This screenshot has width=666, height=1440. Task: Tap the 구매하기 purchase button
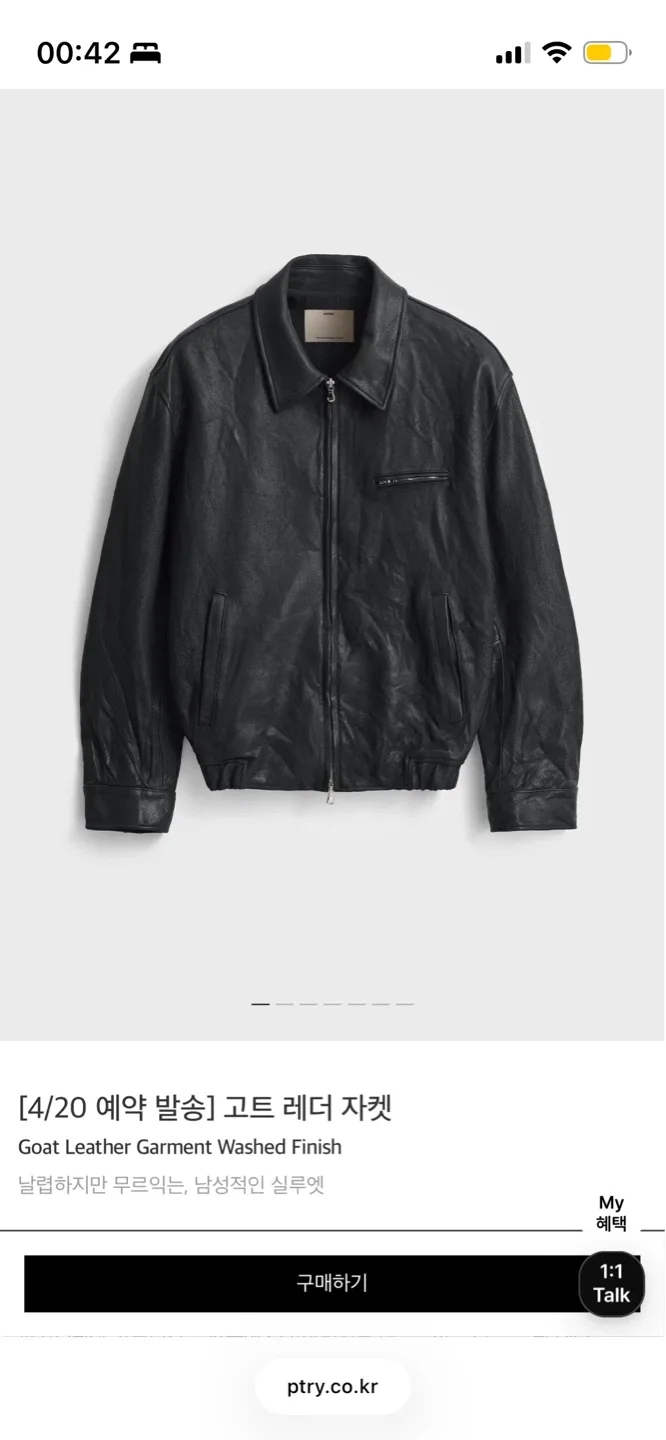300,1283
